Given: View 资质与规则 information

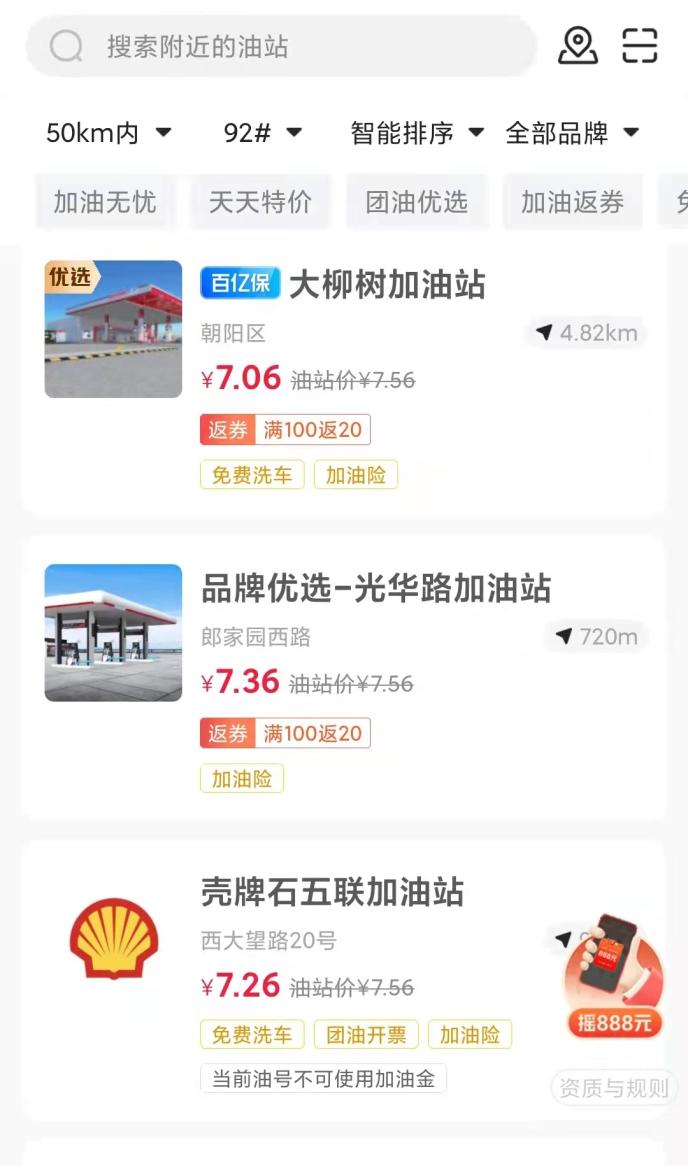Looking at the screenshot, I should (x=613, y=1088).
